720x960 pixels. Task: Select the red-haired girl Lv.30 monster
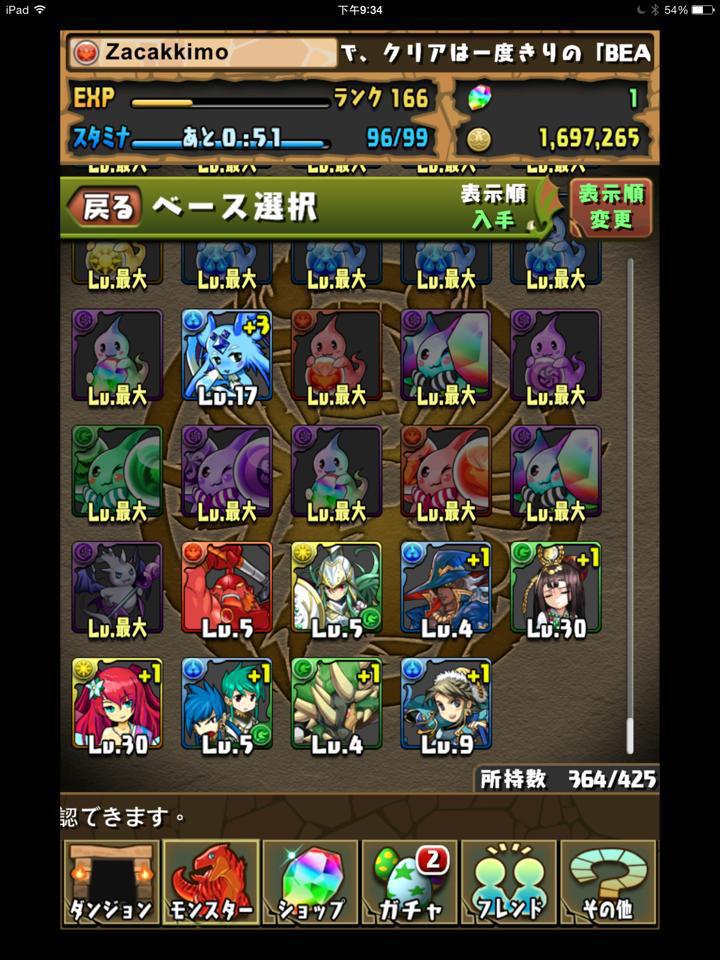tap(117, 704)
